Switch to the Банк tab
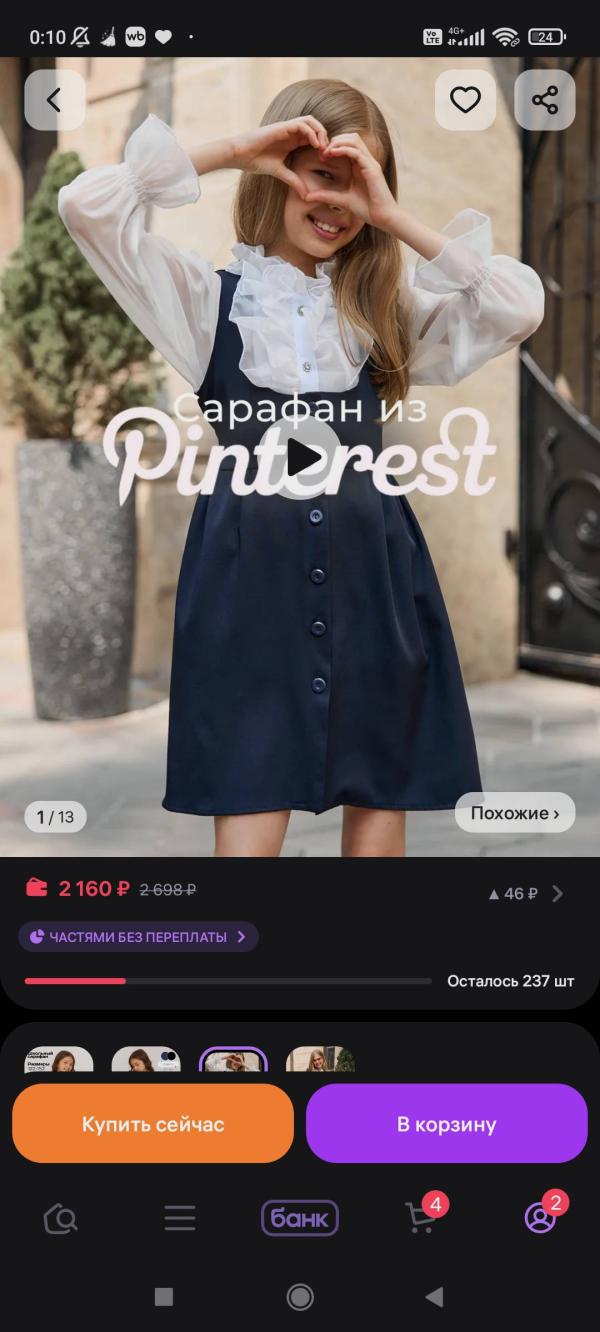This screenshot has height=1332, width=600. click(300, 1218)
